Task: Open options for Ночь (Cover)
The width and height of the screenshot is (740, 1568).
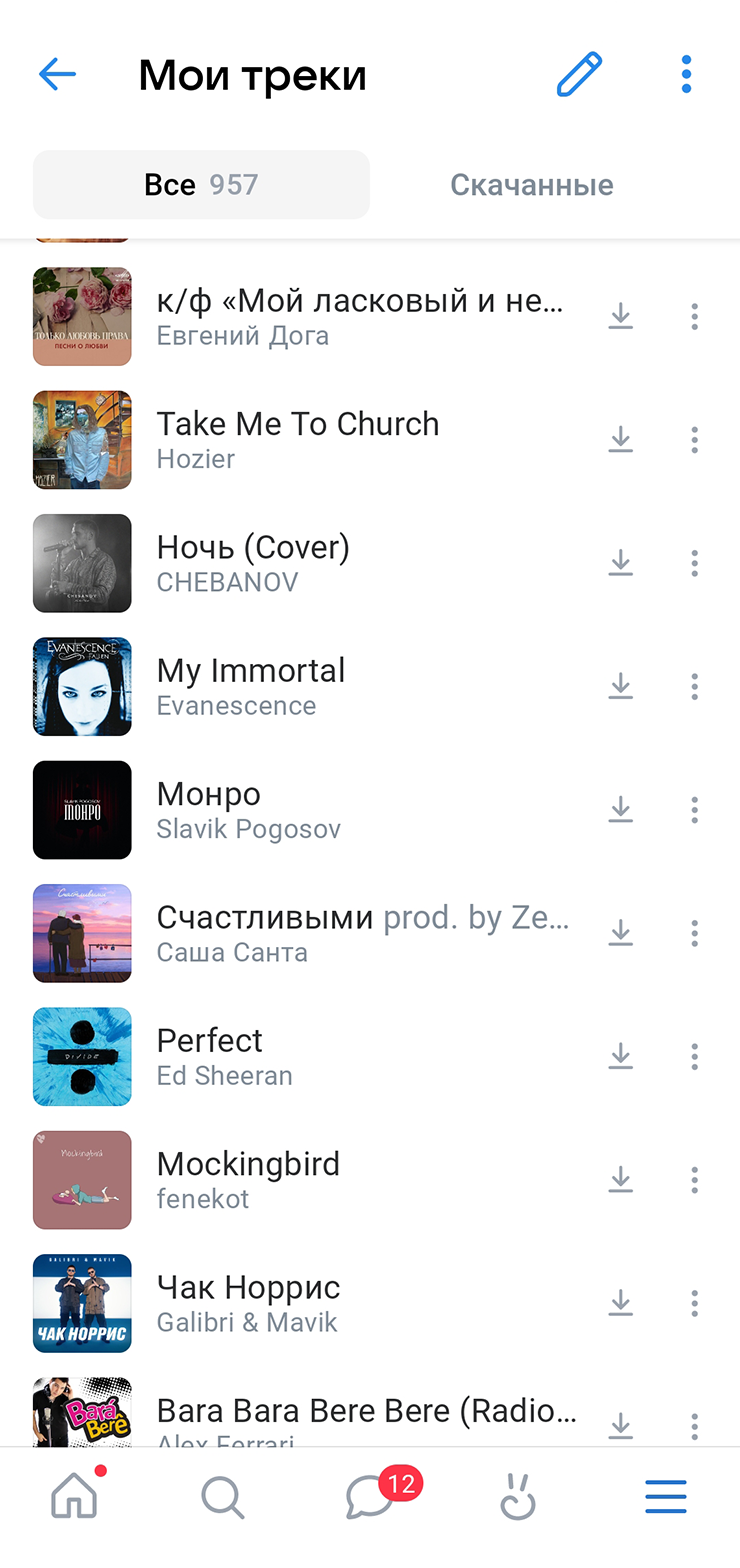Action: 694,563
